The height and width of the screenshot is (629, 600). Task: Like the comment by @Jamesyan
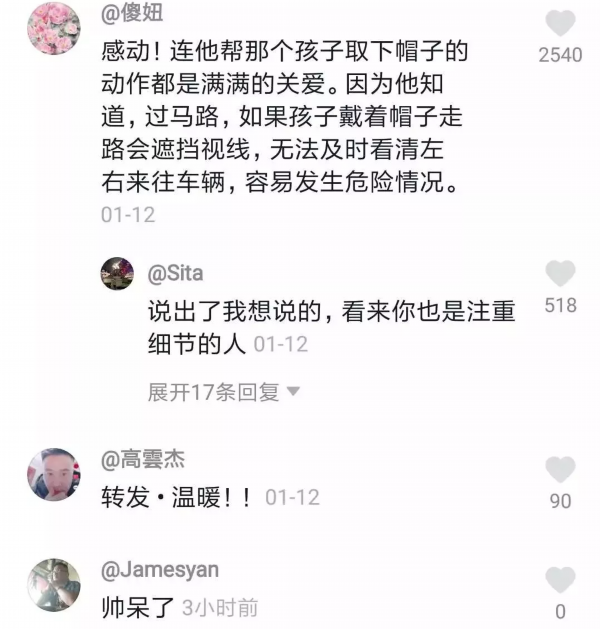(561, 580)
